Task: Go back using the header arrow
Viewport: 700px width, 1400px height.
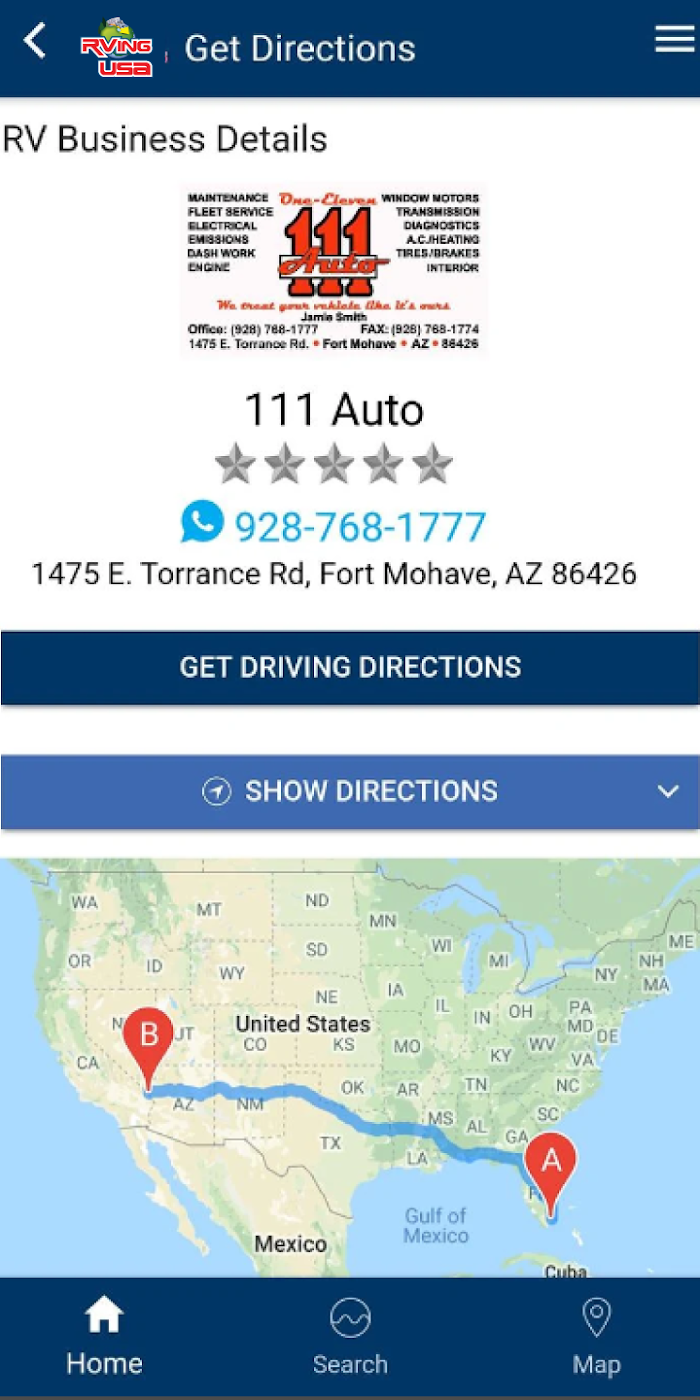Action: pyautogui.click(x=35, y=42)
